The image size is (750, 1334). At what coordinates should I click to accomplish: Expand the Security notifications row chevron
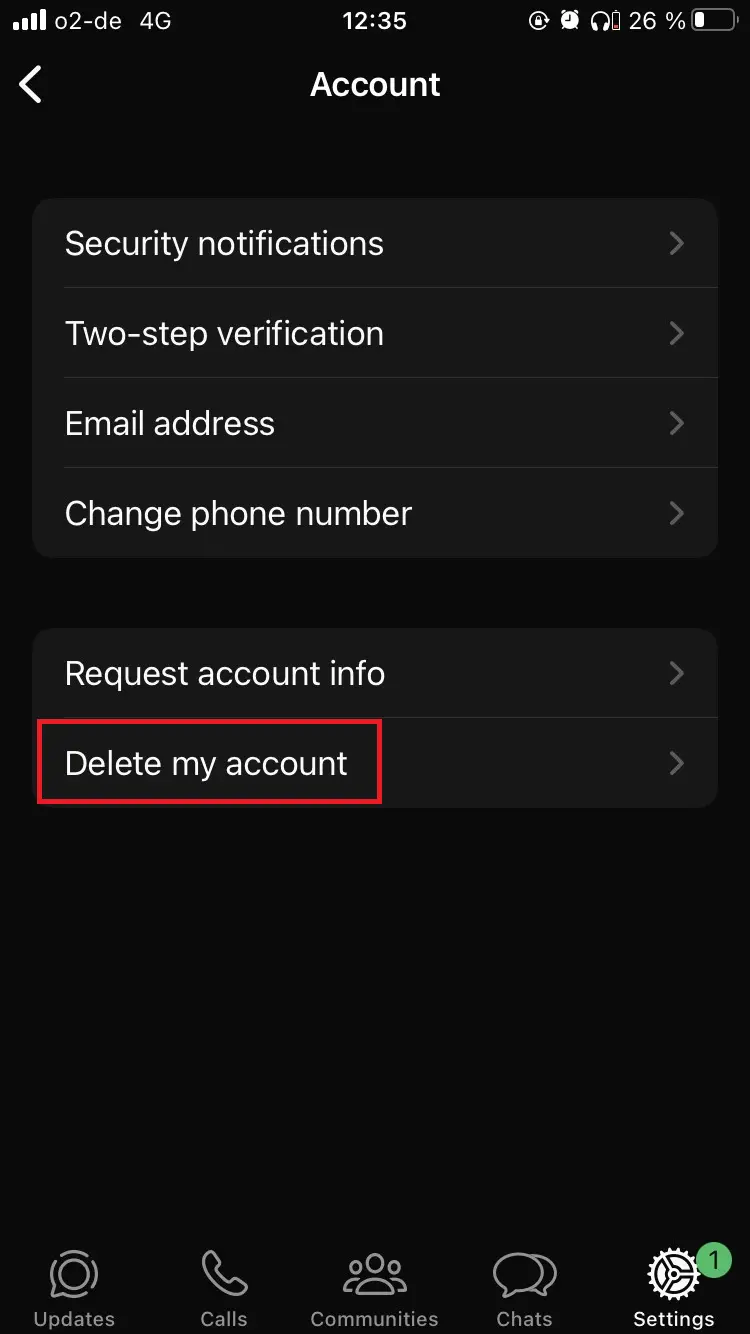(677, 243)
